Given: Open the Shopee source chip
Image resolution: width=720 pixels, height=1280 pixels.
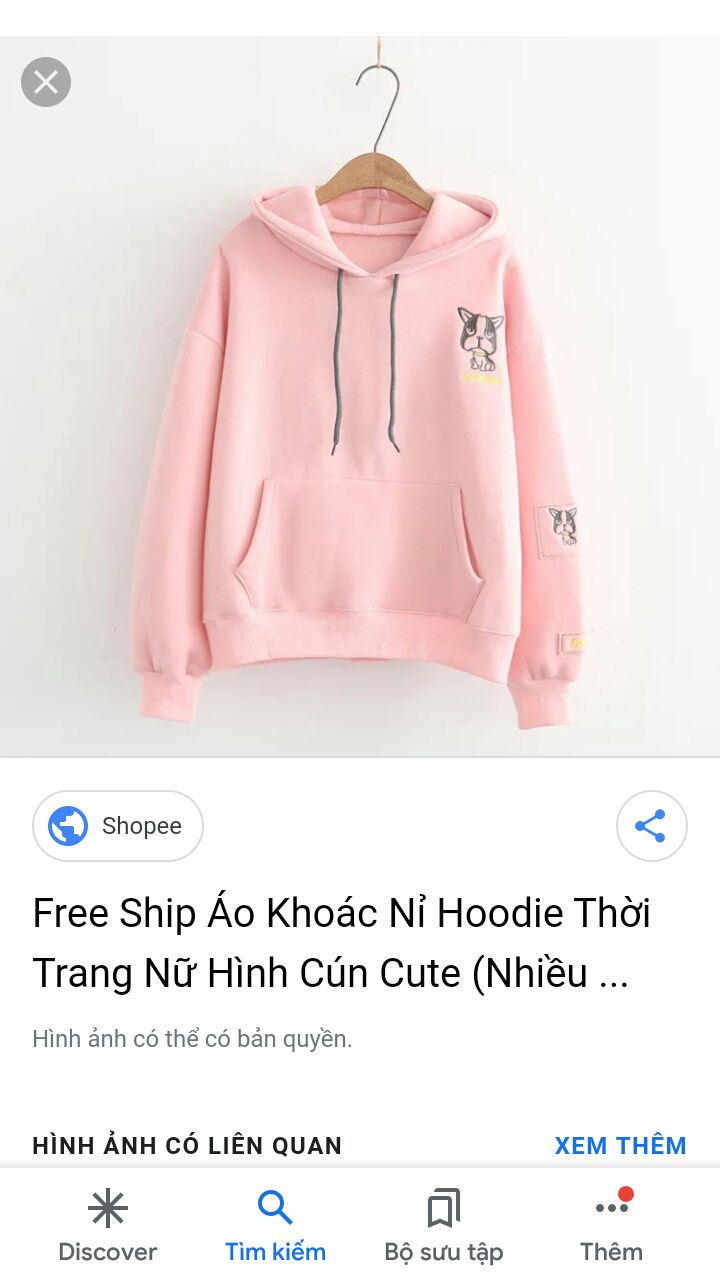Looking at the screenshot, I should pyautogui.click(x=118, y=826).
